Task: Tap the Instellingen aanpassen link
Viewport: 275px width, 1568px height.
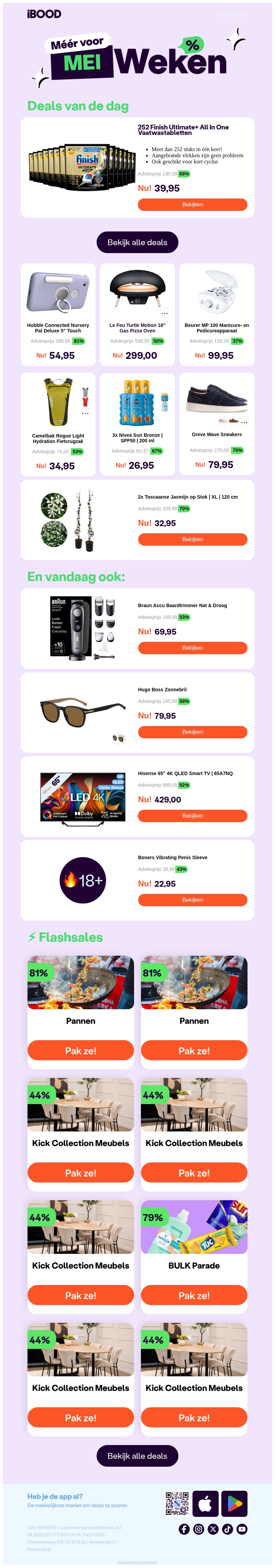Action: pos(137,1562)
